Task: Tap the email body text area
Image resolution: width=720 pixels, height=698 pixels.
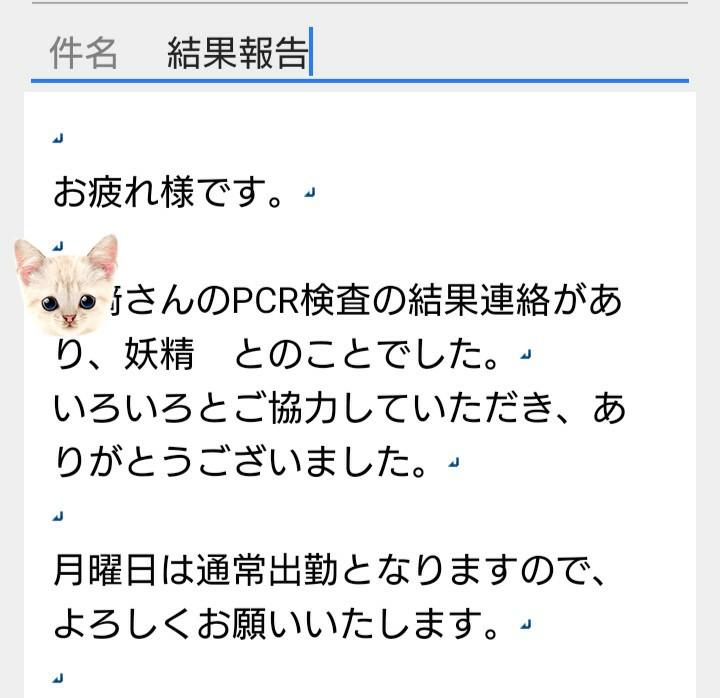Action: click(x=360, y=400)
